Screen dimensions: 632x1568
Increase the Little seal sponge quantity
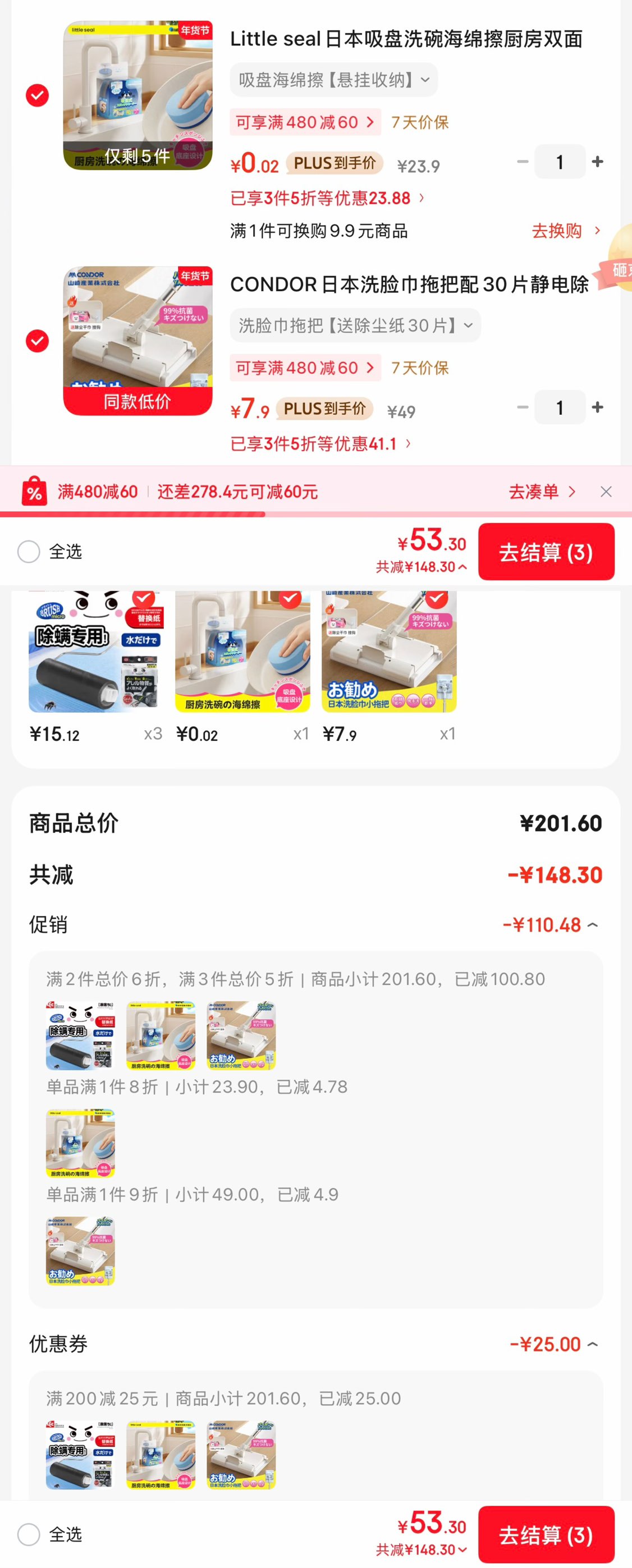pos(597,161)
